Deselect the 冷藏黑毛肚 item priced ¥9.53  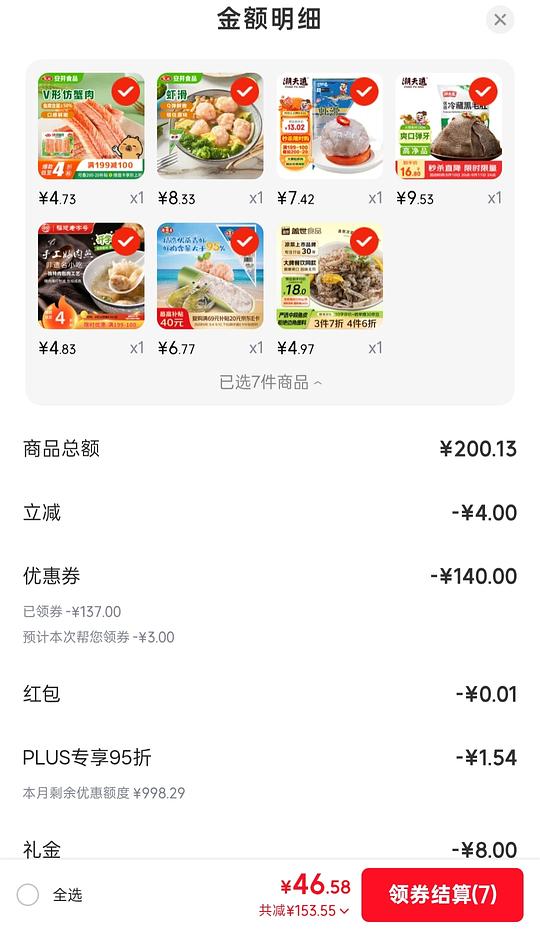(484, 91)
